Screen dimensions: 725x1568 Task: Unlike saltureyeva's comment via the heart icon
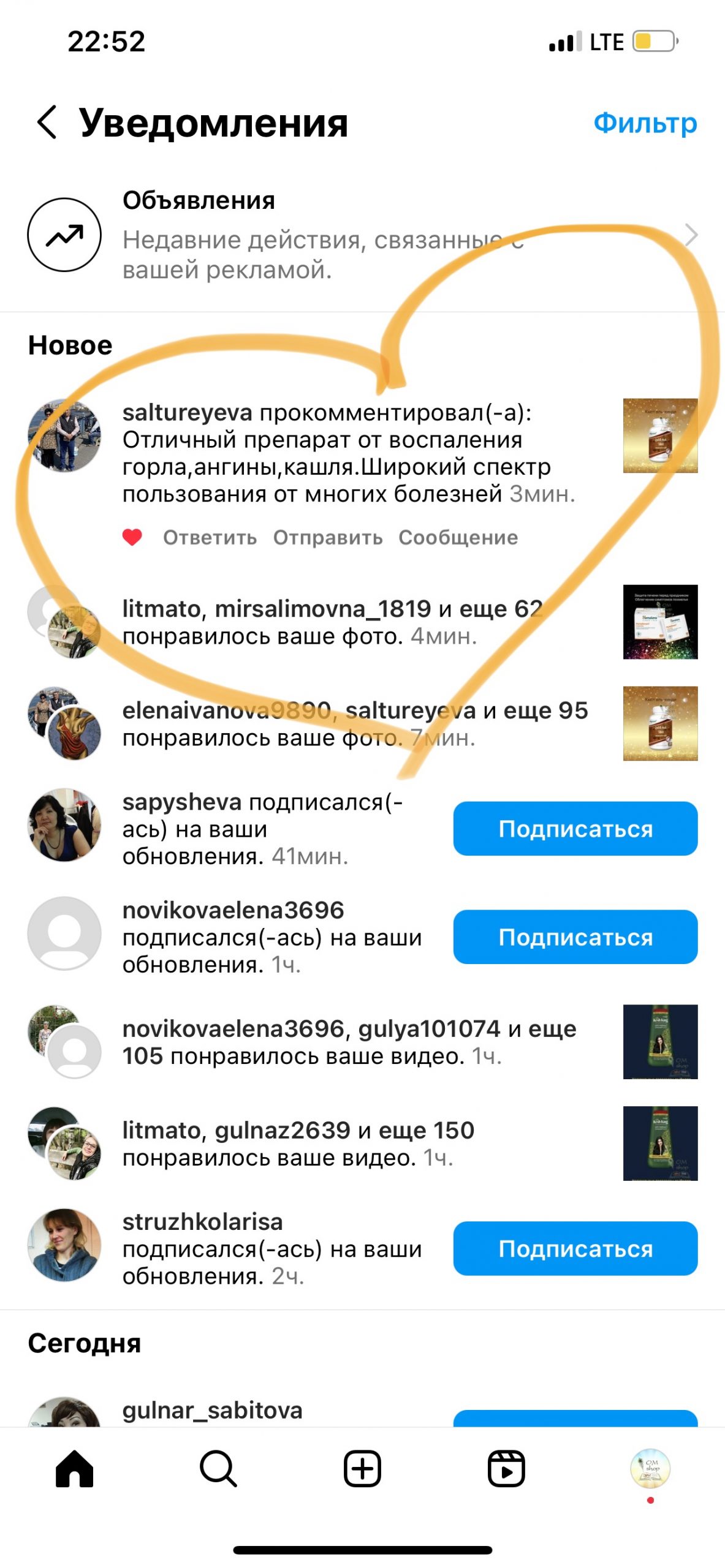point(132,537)
